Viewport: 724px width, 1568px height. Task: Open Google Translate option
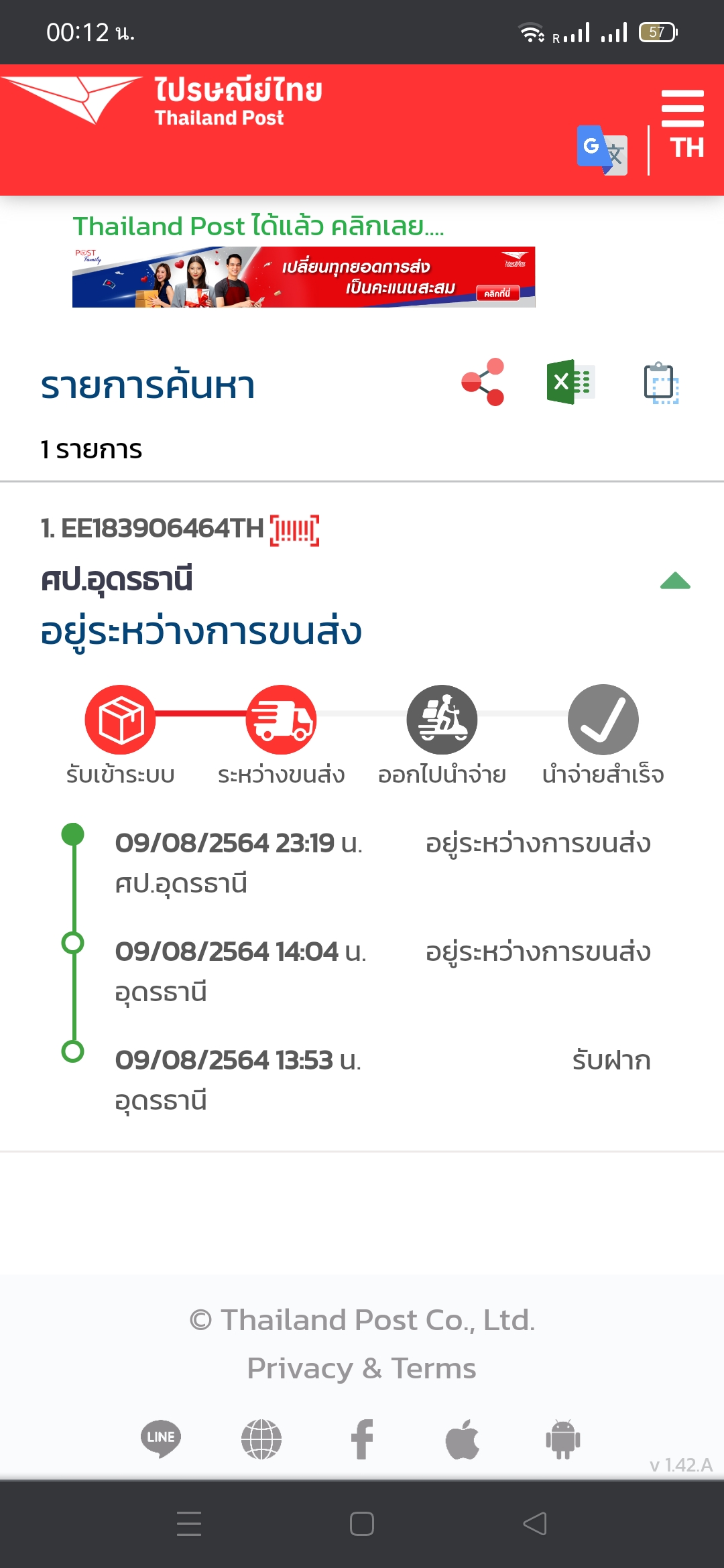(602, 150)
